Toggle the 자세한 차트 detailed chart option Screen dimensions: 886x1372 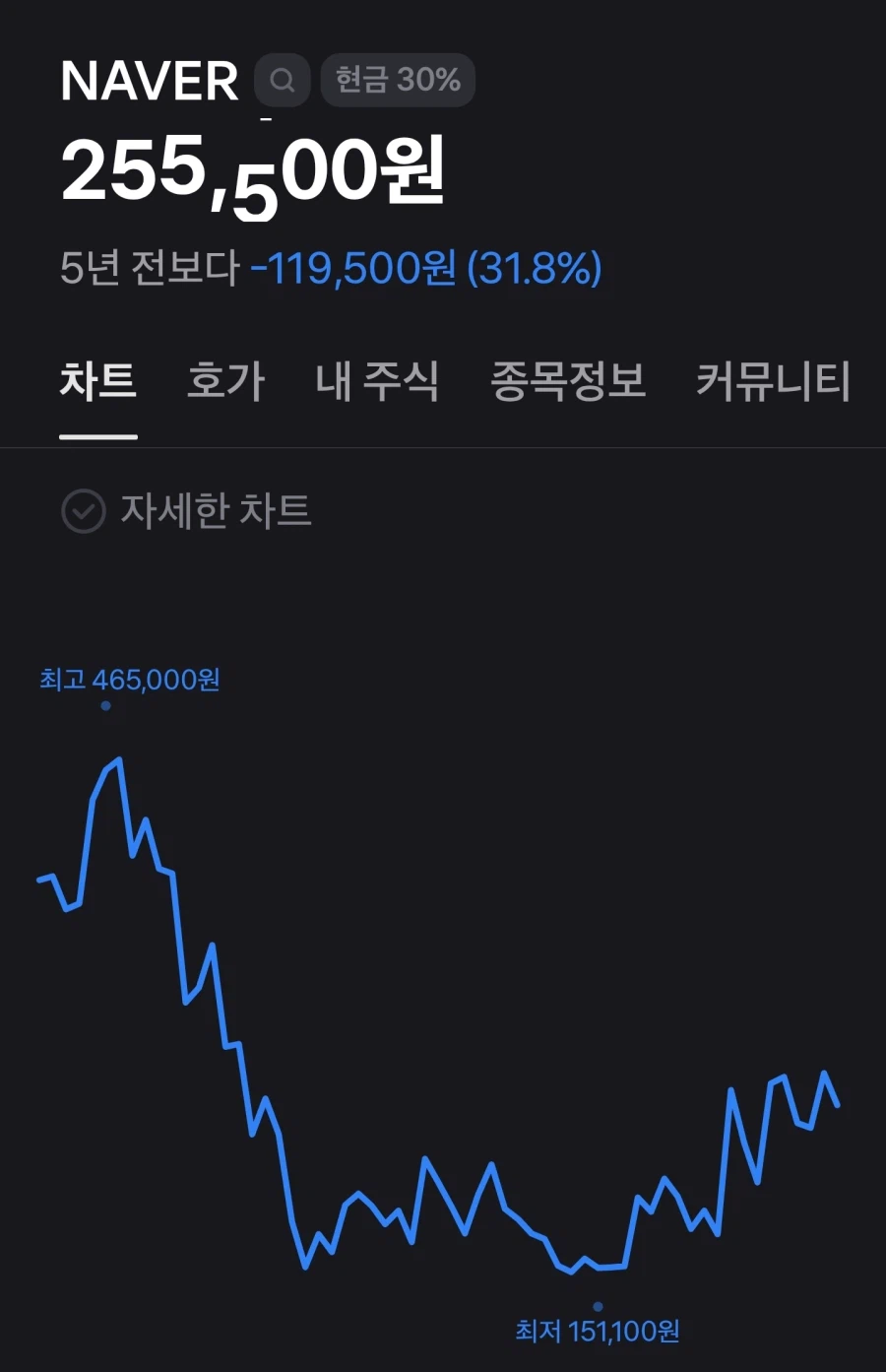(x=219, y=511)
